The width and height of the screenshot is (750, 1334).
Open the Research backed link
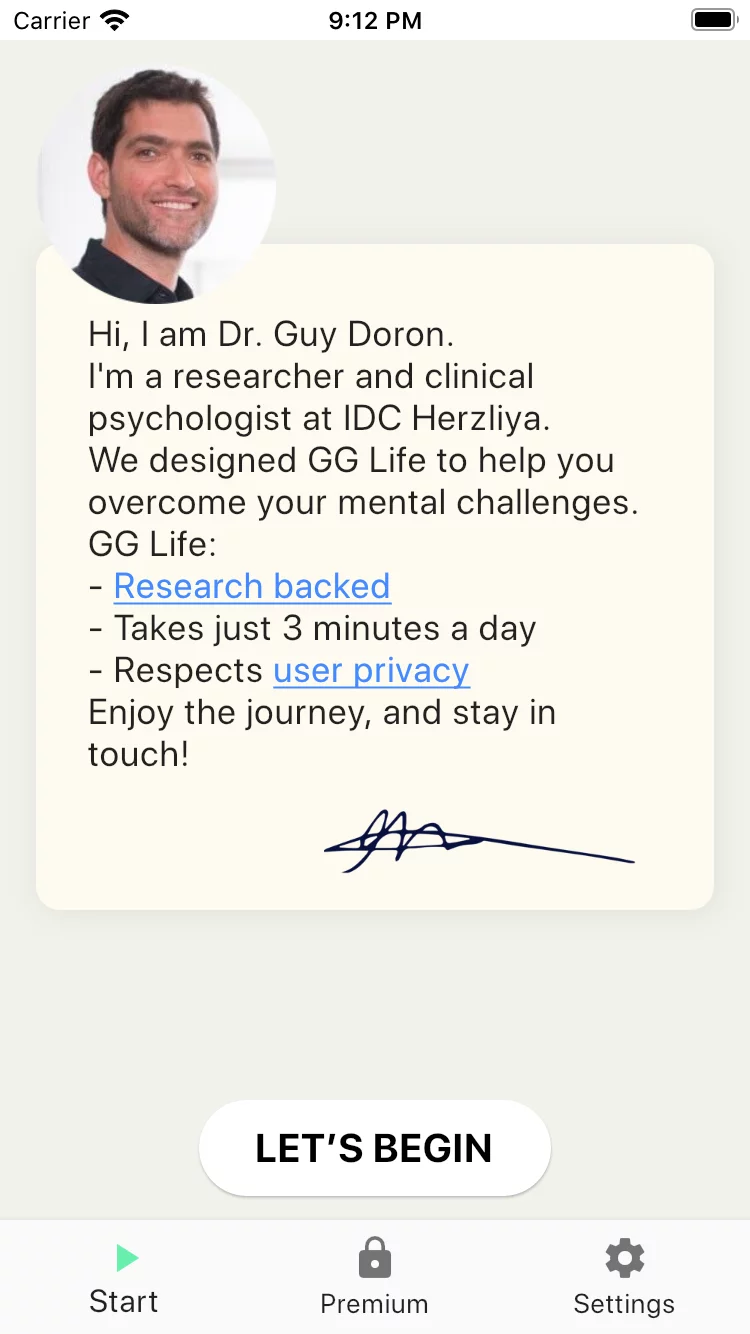pyautogui.click(x=252, y=586)
